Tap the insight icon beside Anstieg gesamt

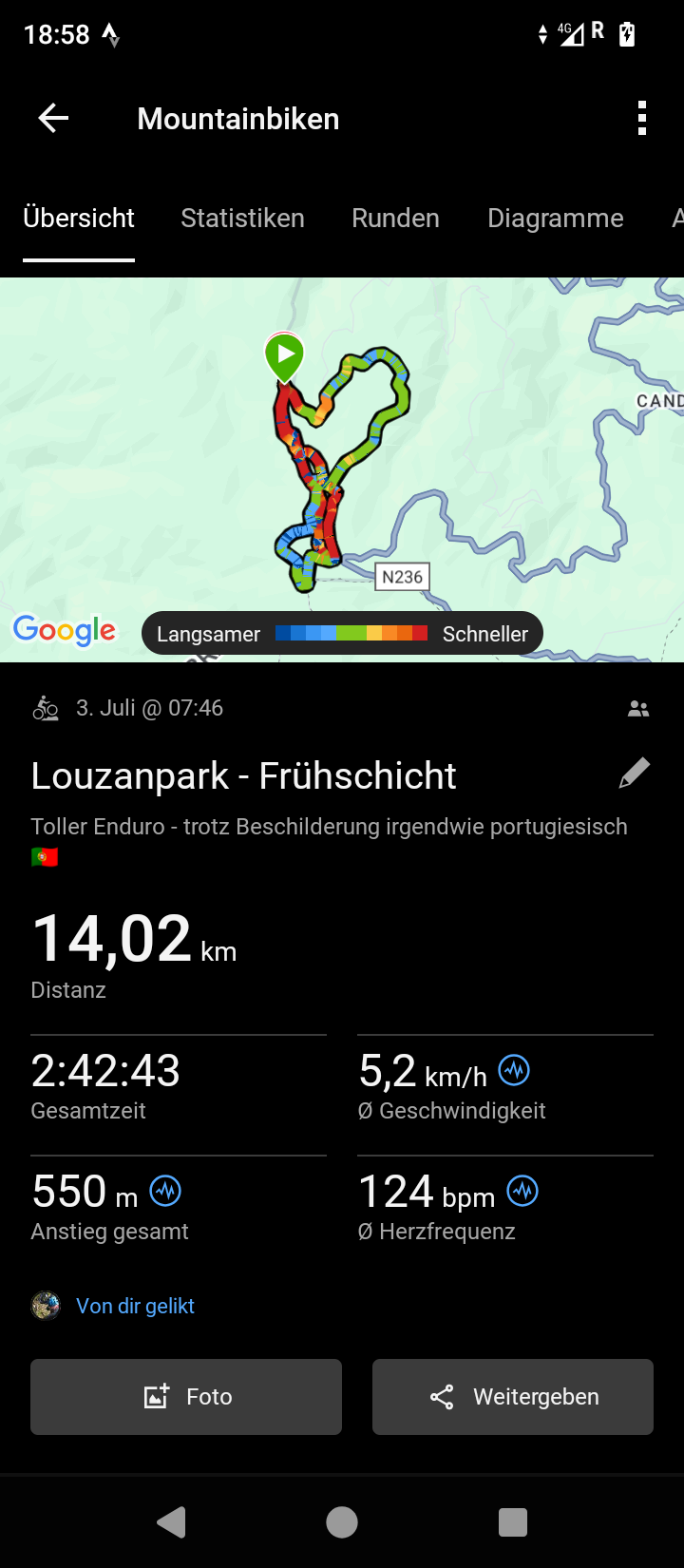pos(165,1191)
